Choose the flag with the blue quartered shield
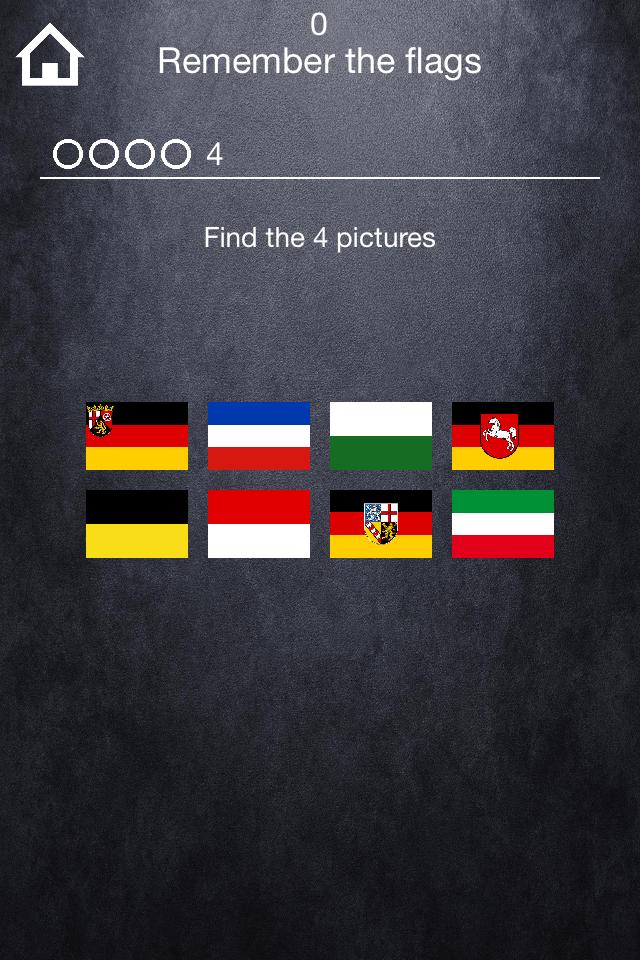The height and width of the screenshot is (960, 640). click(381, 524)
